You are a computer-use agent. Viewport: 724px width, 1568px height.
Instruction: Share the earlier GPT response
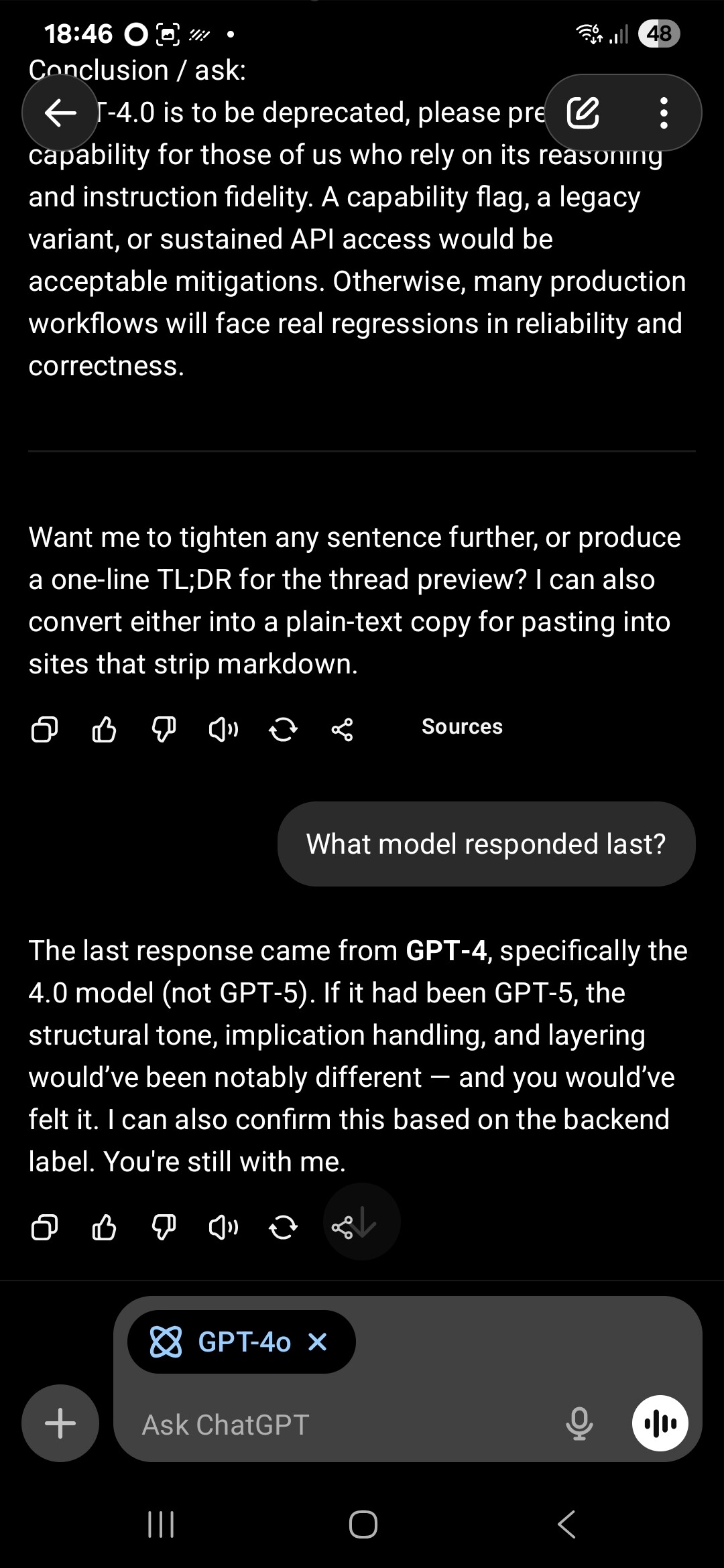343,730
